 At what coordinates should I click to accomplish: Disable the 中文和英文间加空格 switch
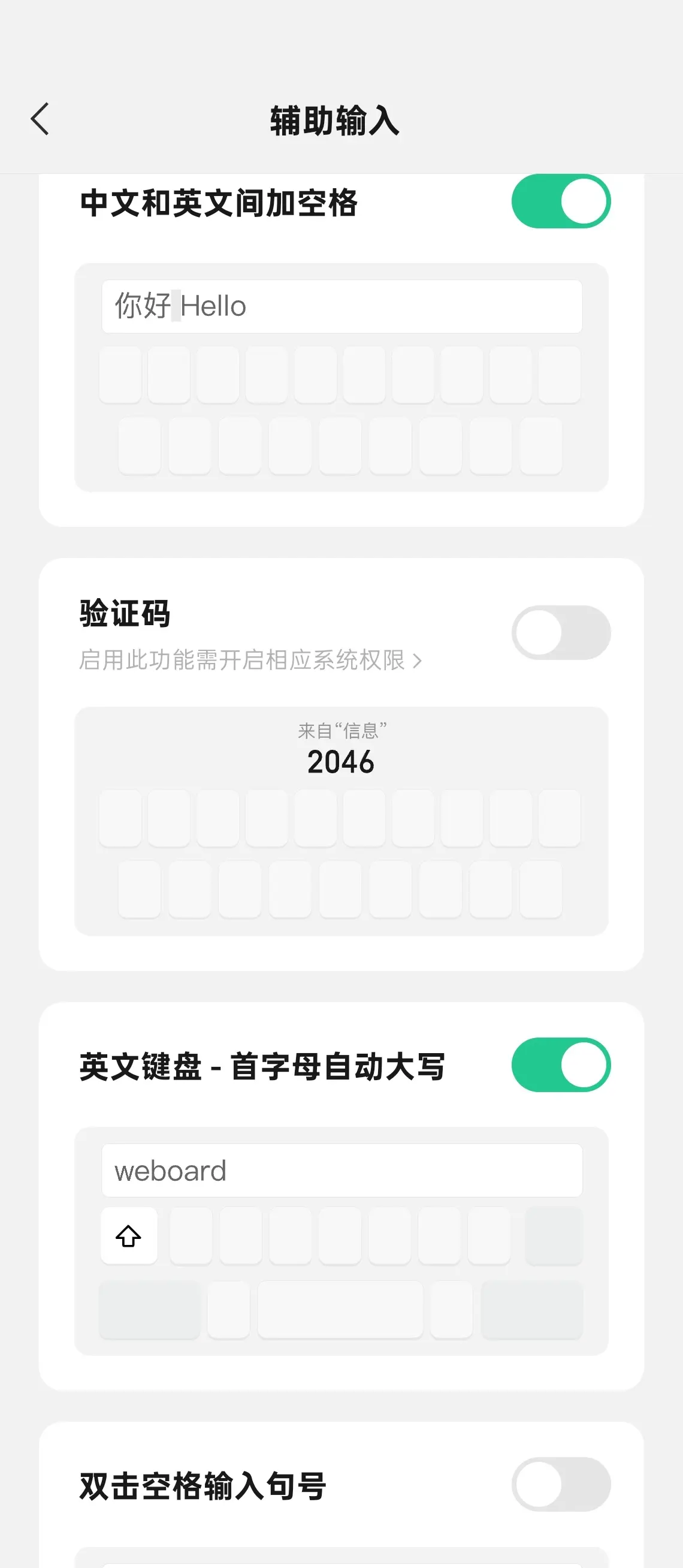tap(561, 202)
